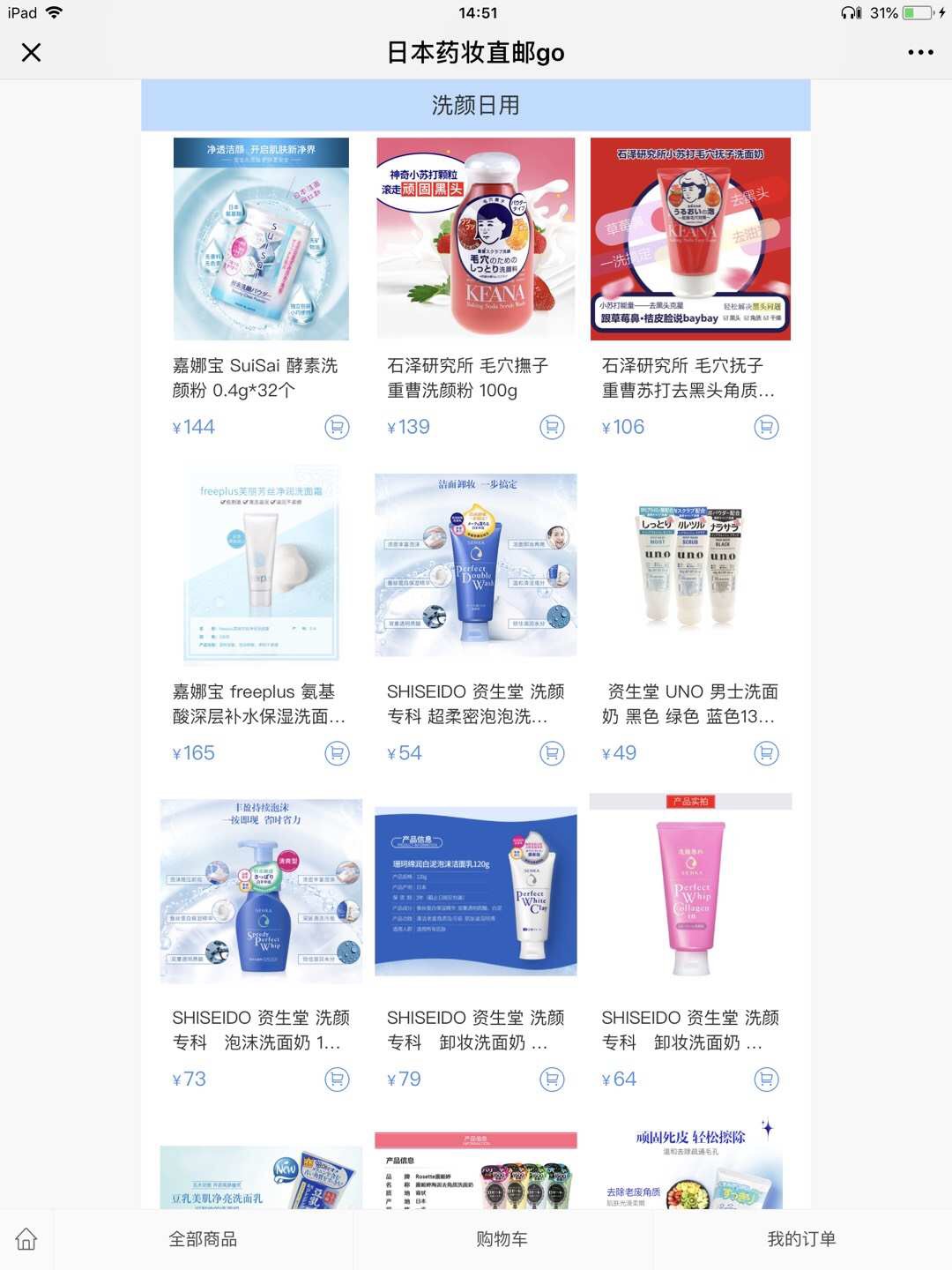Screen dimensions: 952x1270
Task: Add the ¥79 卸妆洗面奶 to cart
Action: point(552,1079)
